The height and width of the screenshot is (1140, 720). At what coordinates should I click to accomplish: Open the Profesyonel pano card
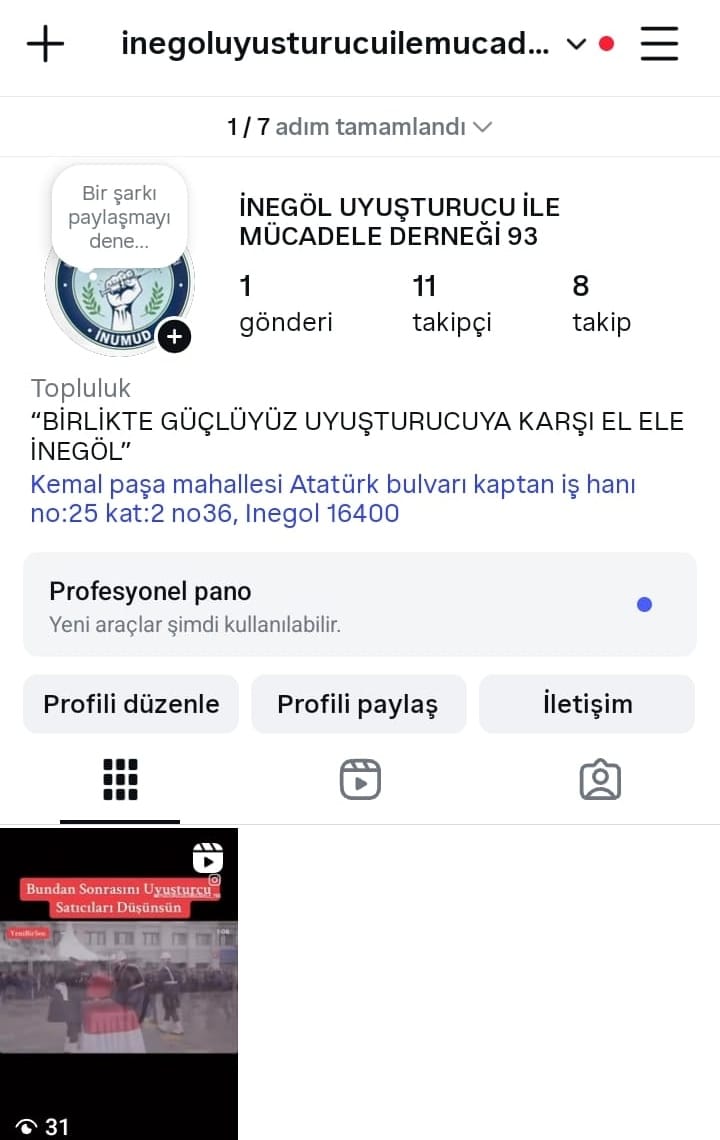point(360,604)
